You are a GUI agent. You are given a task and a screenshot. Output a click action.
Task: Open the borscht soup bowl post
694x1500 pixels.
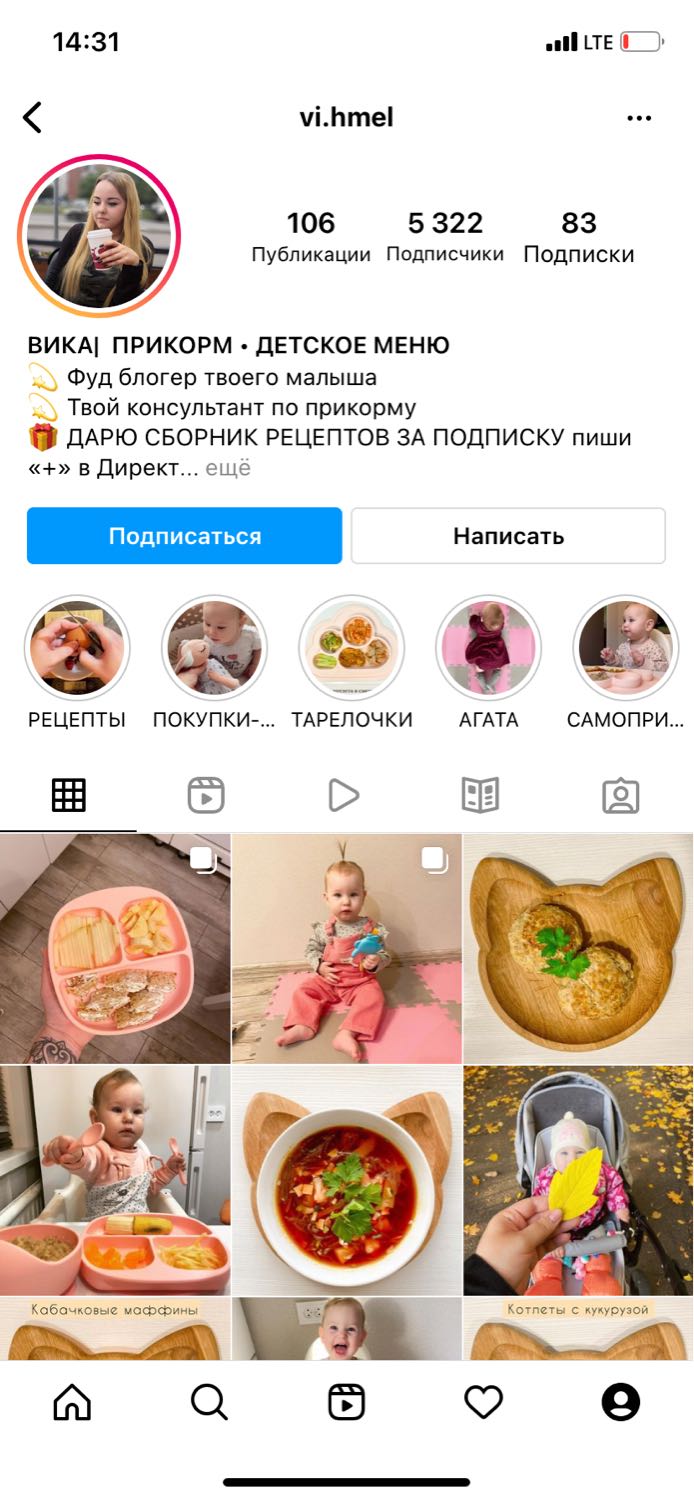click(347, 1181)
